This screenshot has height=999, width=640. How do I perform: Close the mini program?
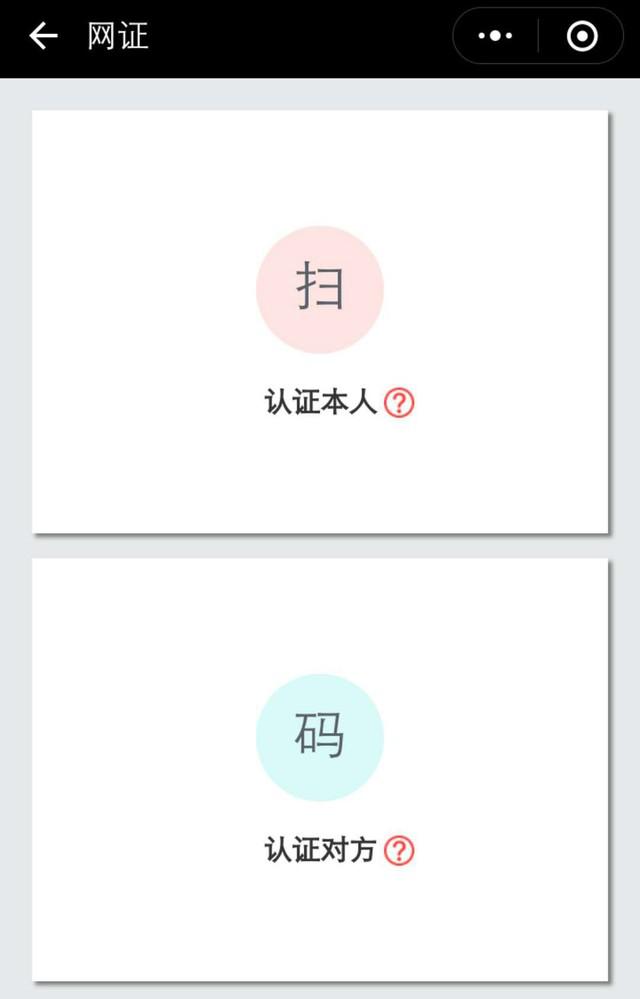point(581,37)
